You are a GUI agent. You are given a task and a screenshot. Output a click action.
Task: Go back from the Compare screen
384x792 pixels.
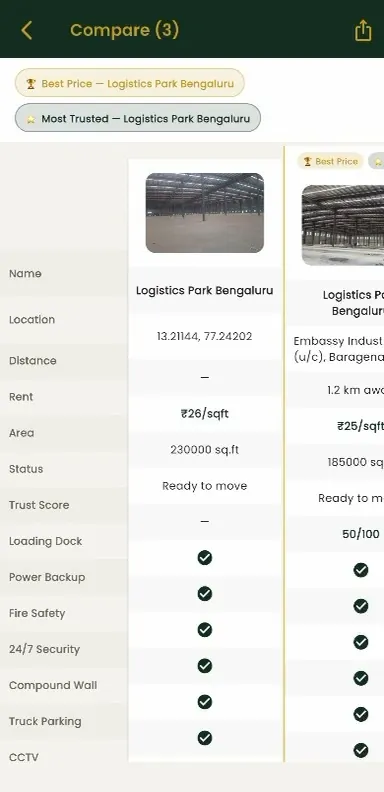point(27,30)
